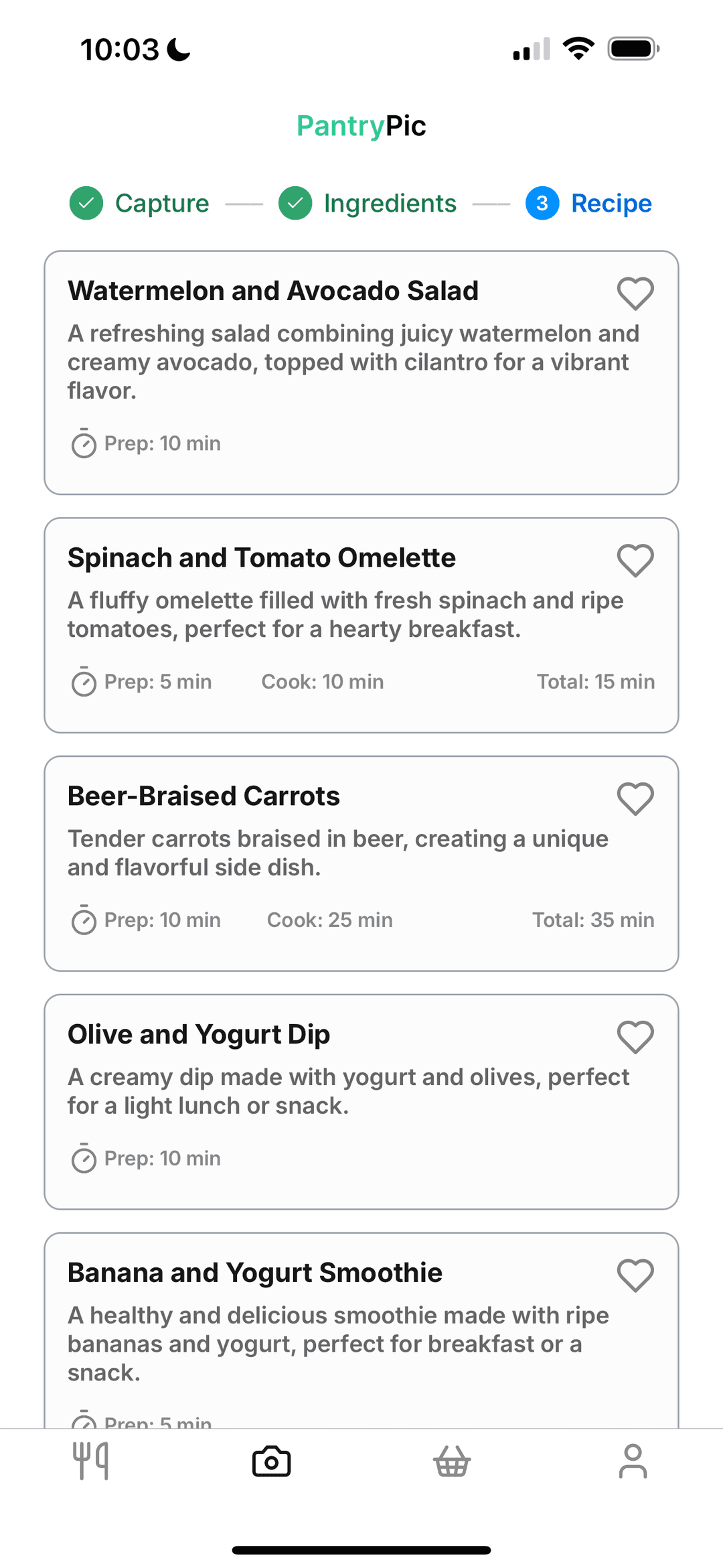This screenshot has width=723, height=1568.
Task: Click the blue step 3 badge
Action: [543, 203]
